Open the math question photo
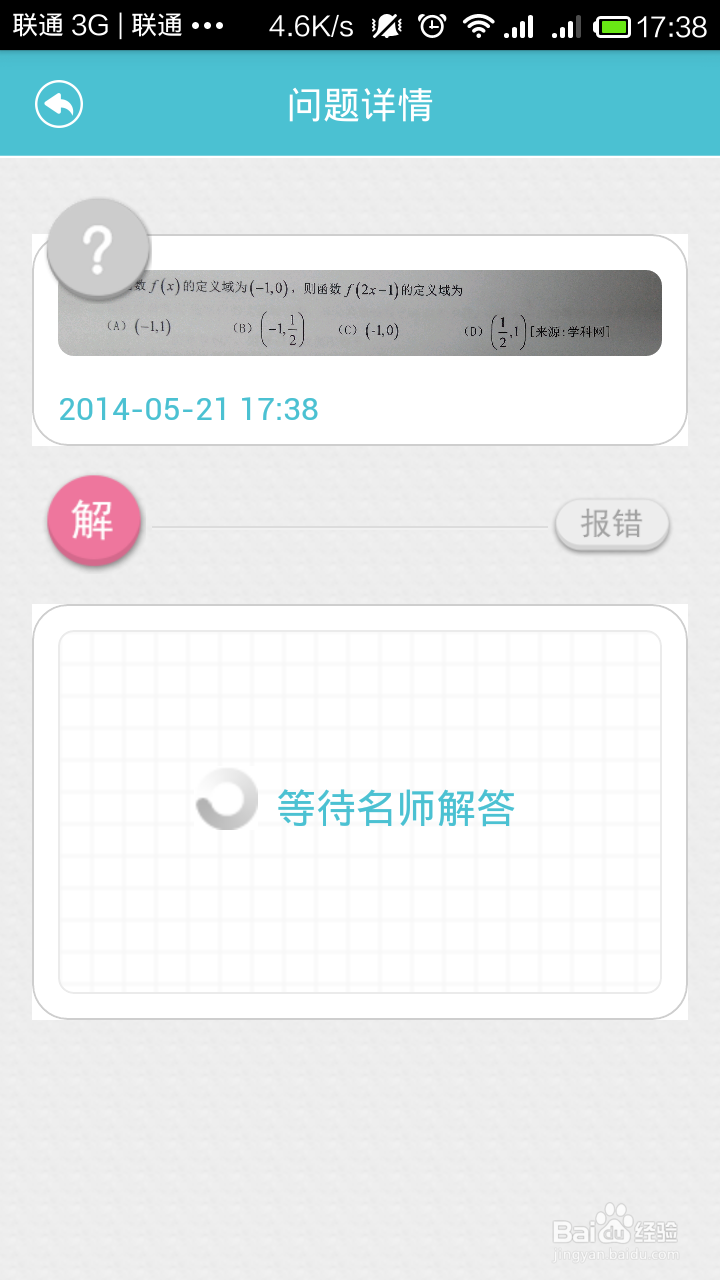720x1280 pixels. click(x=380, y=313)
